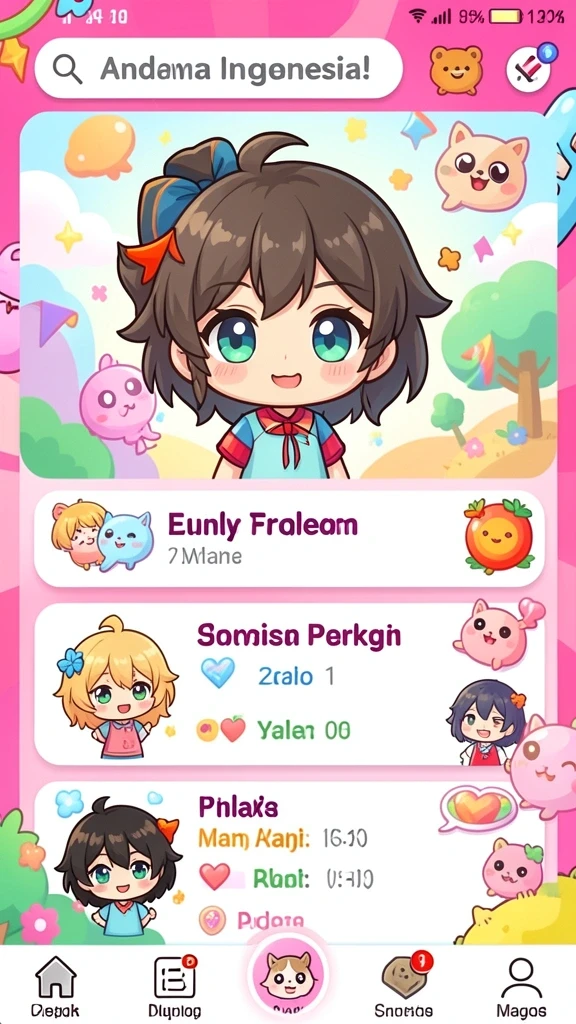Open the Andama Ingenesia search box
The width and height of the screenshot is (576, 1024).
pyautogui.click(x=218, y=69)
